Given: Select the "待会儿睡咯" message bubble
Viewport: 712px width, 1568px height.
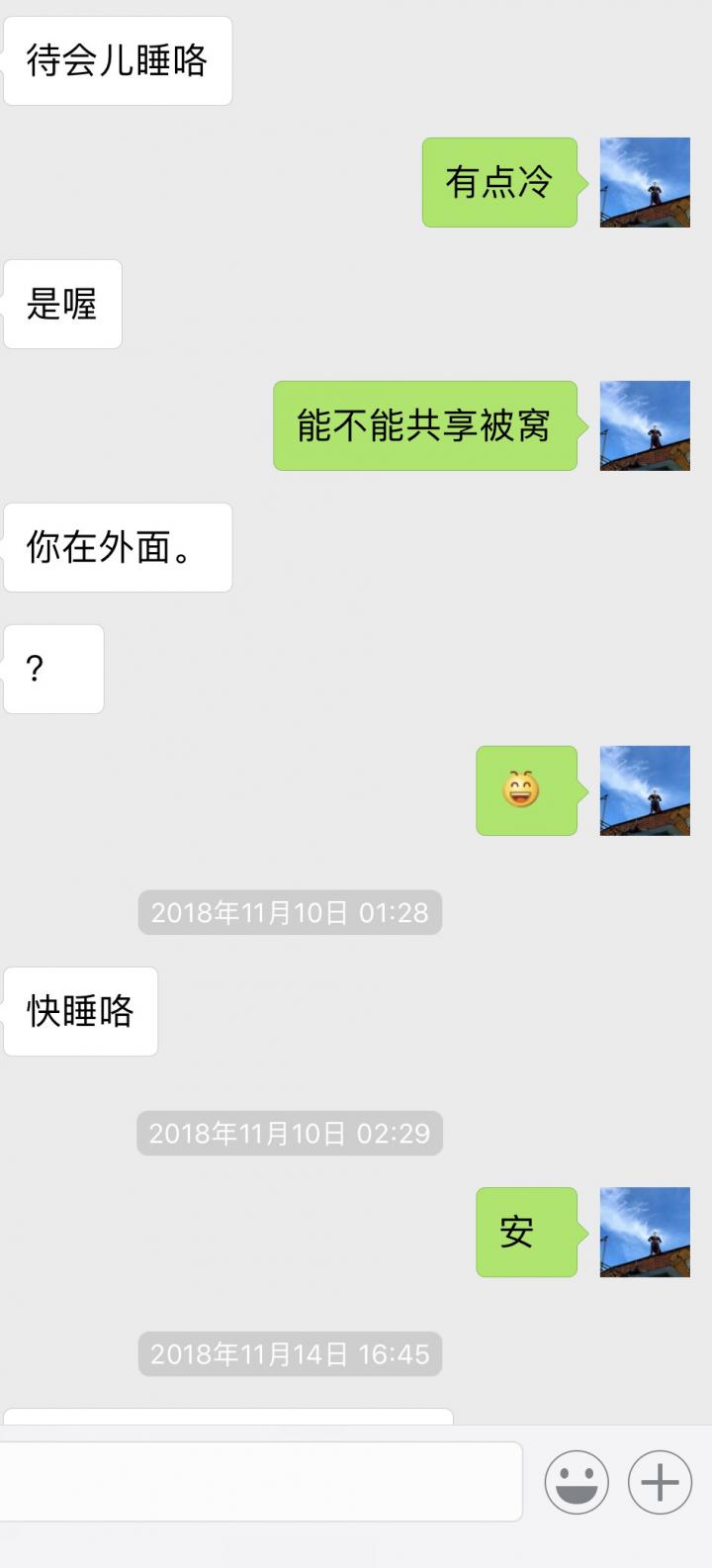Looking at the screenshot, I should pos(118,60).
